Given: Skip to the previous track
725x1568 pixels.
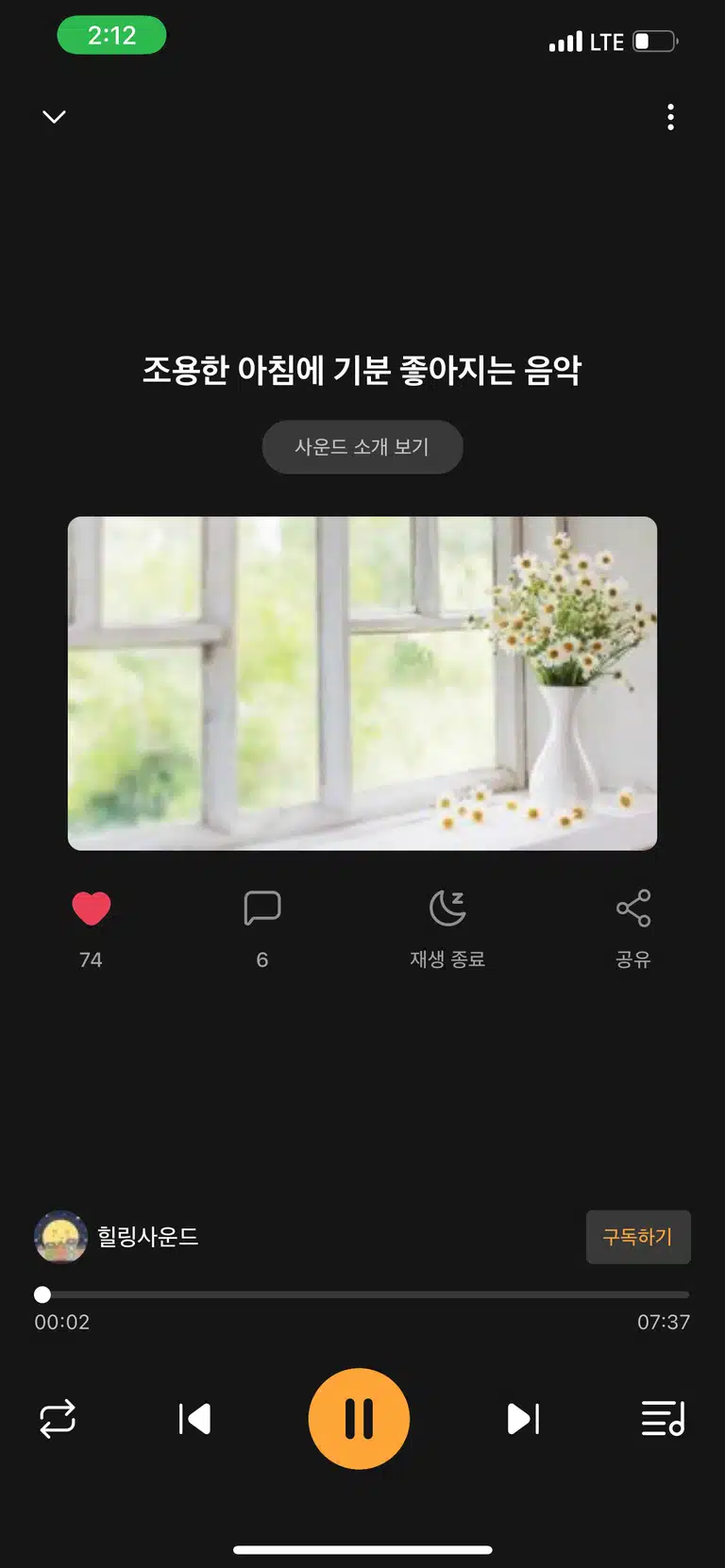Looking at the screenshot, I should (x=194, y=1418).
